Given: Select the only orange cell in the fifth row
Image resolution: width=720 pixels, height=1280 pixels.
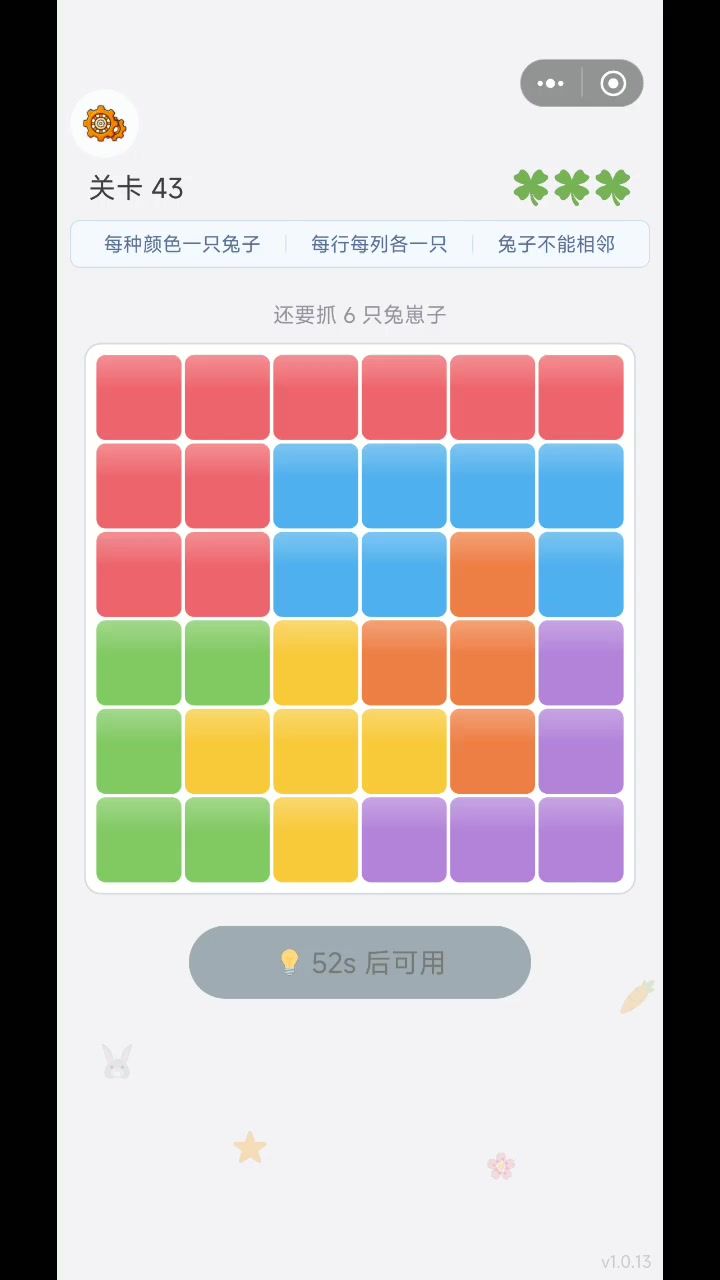Looking at the screenshot, I should point(492,751).
